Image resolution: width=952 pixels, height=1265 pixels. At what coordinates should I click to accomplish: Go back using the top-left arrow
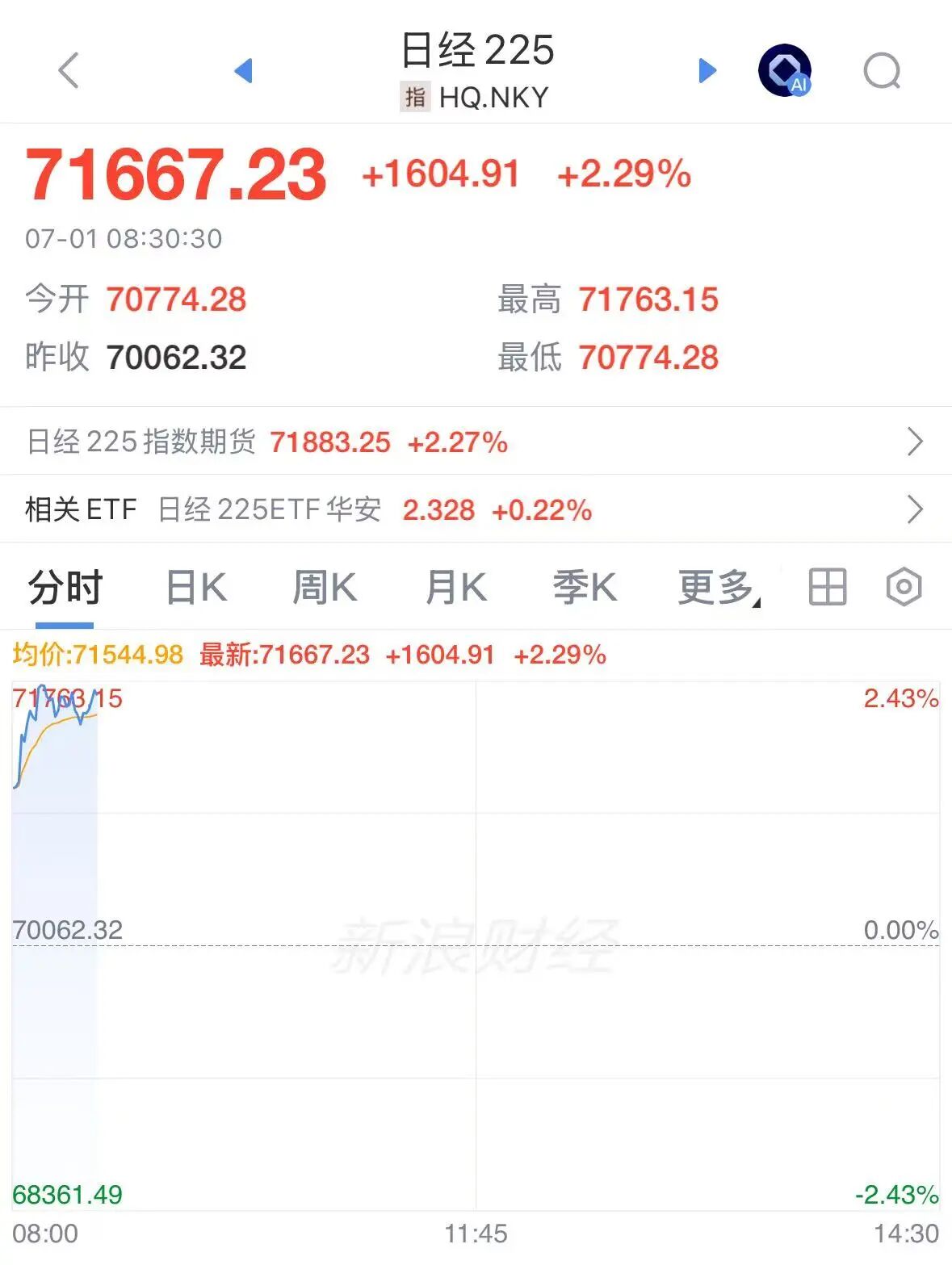click(69, 70)
